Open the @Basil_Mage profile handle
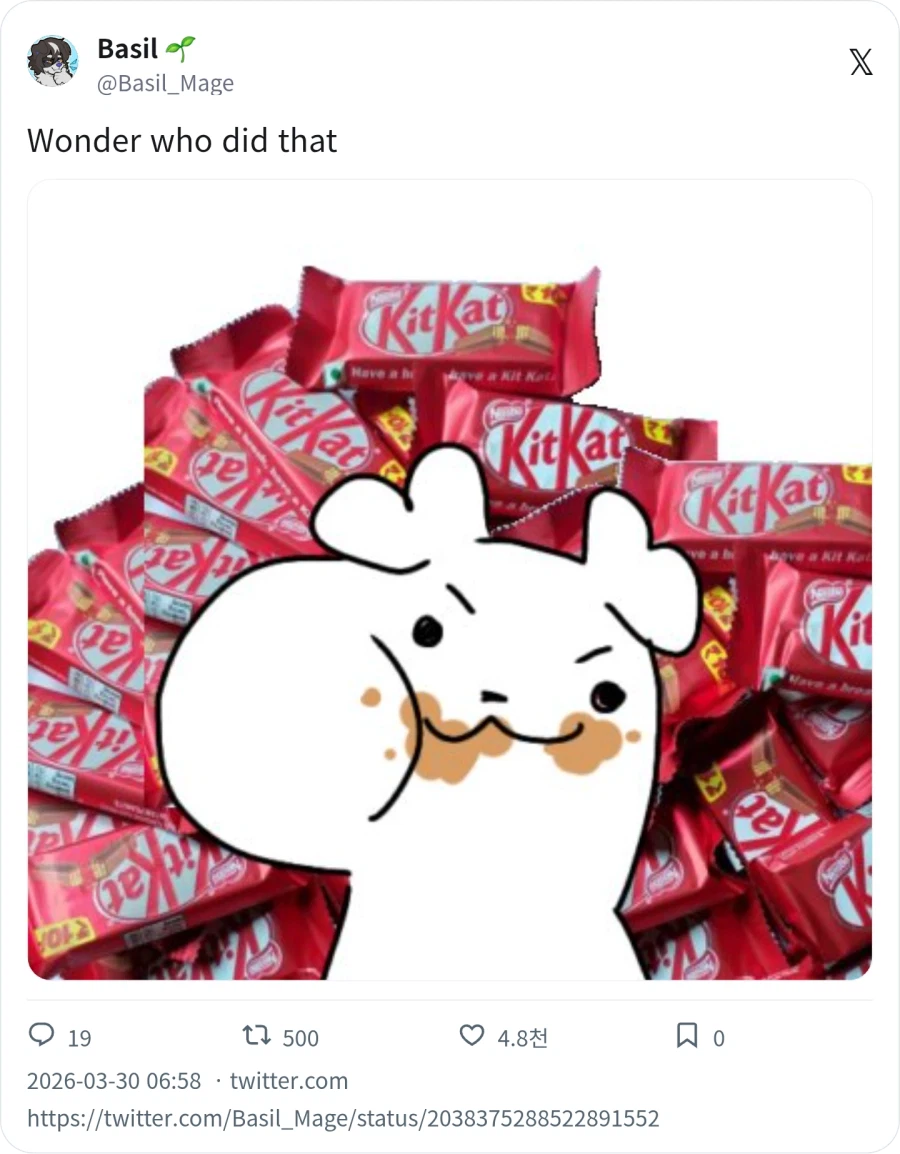The height and width of the screenshot is (1154, 900). [165, 84]
